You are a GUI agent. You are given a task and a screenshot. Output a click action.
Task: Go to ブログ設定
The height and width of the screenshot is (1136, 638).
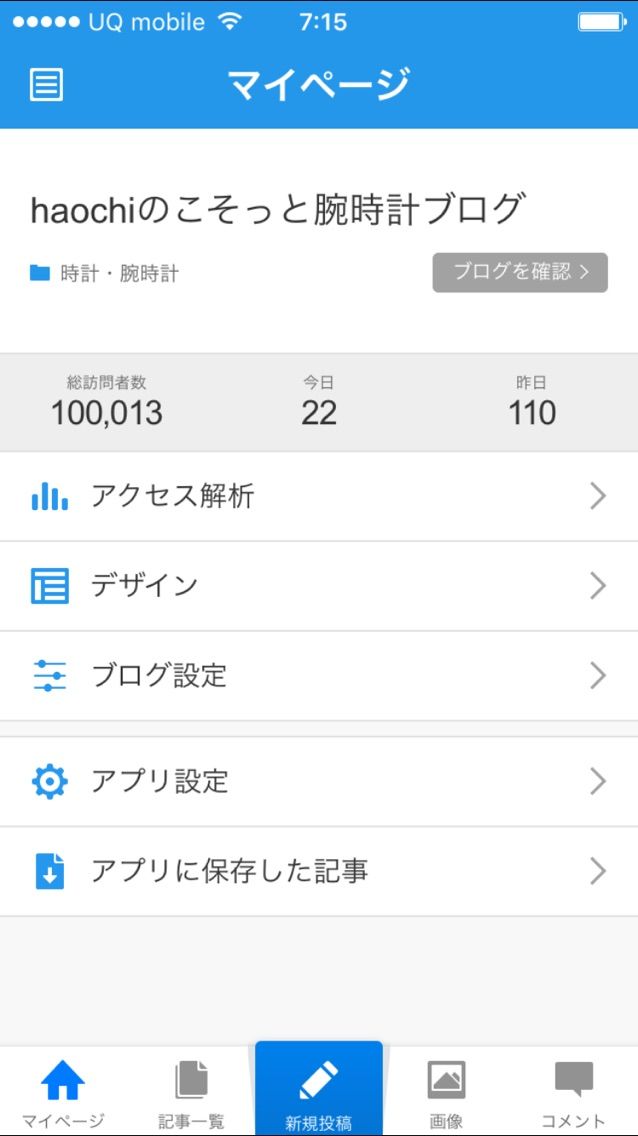tap(319, 676)
